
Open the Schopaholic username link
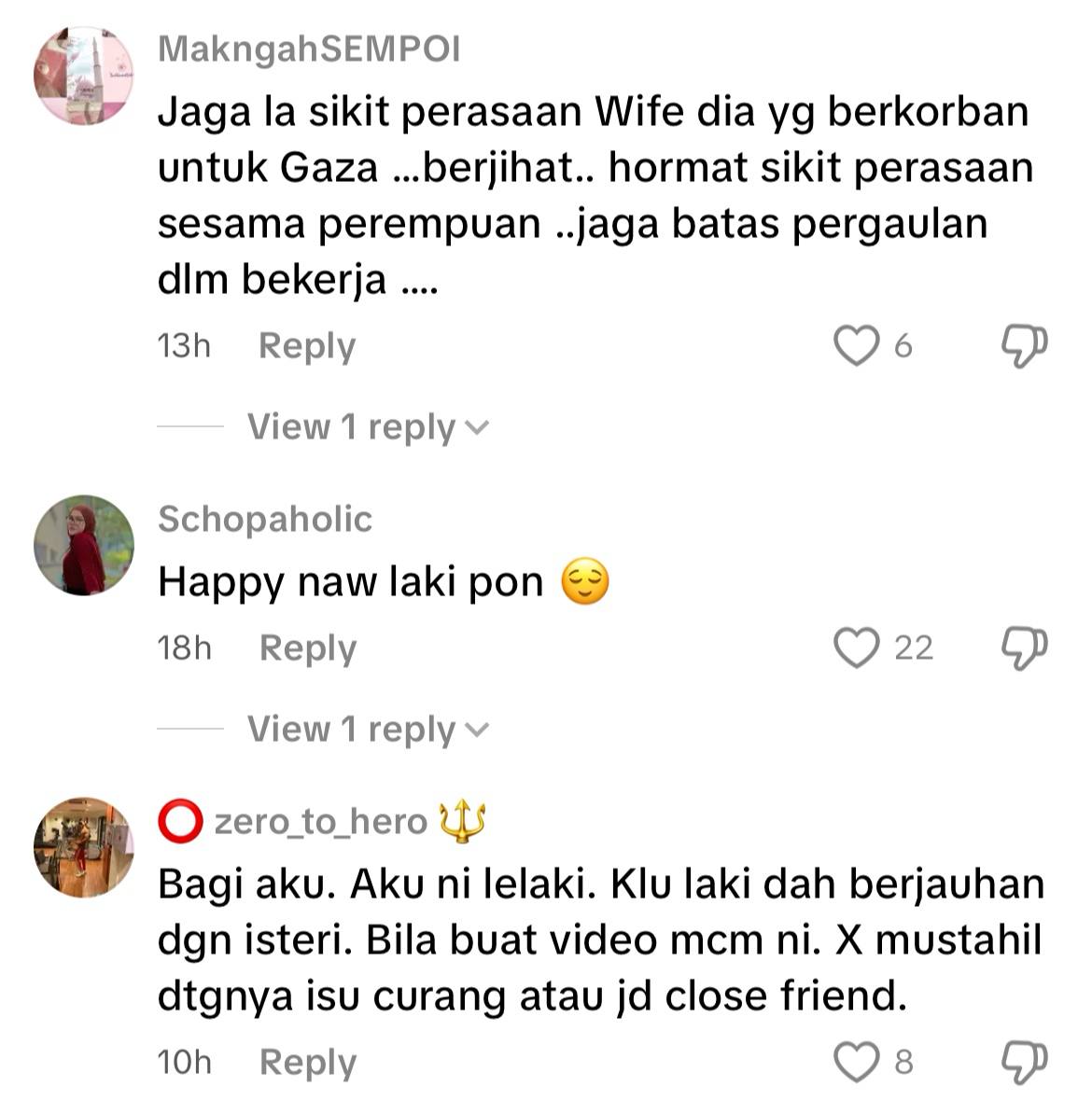(265, 519)
